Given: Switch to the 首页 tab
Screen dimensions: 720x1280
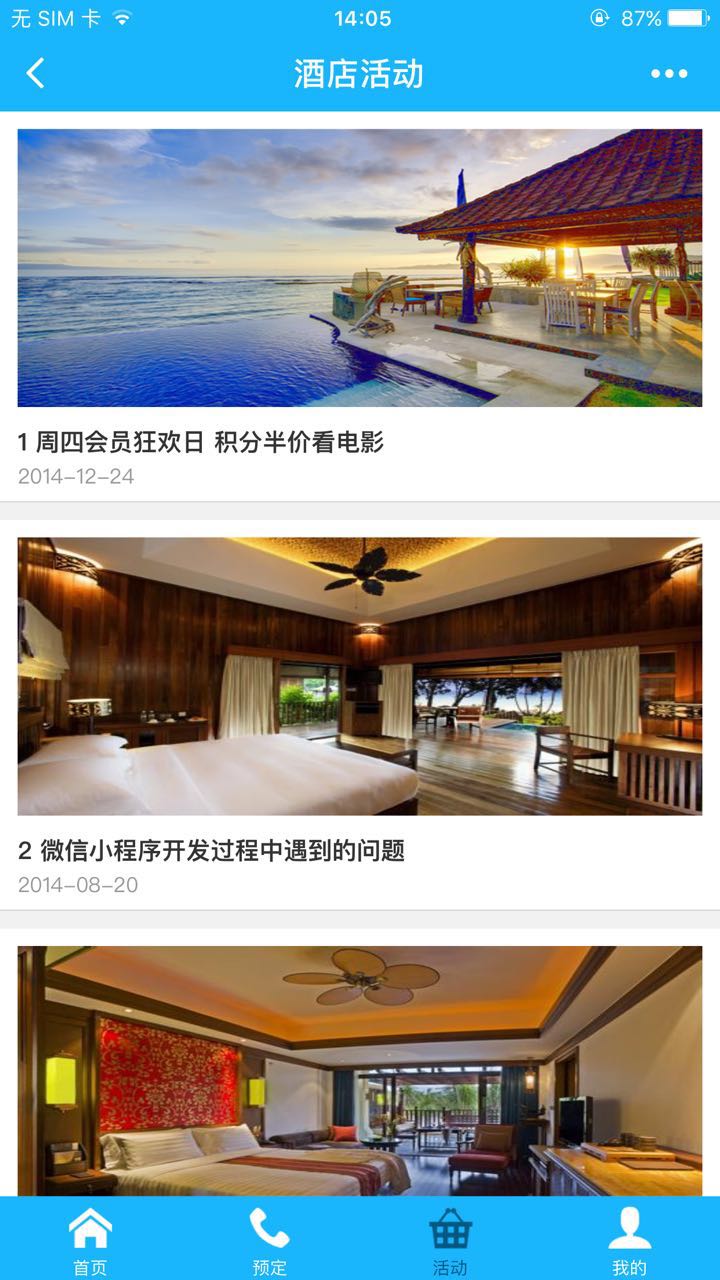Looking at the screenshot, I should tap(90, 1240).
